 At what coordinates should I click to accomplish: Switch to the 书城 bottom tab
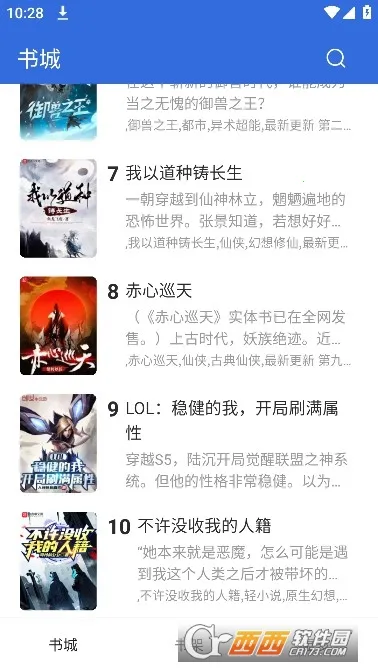tap(63, 645)
